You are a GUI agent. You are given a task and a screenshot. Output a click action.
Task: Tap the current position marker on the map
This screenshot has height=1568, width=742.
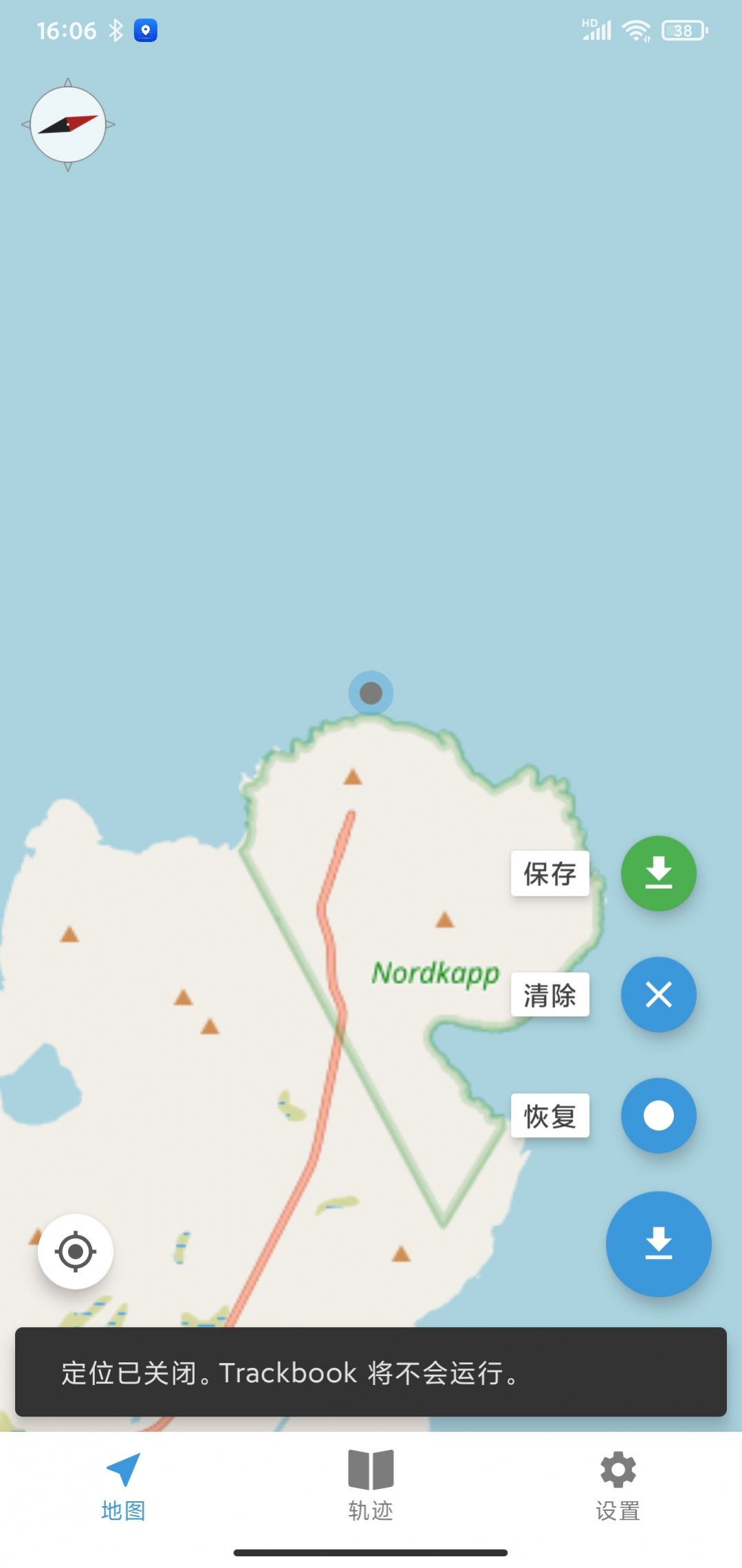click(371, 694)
